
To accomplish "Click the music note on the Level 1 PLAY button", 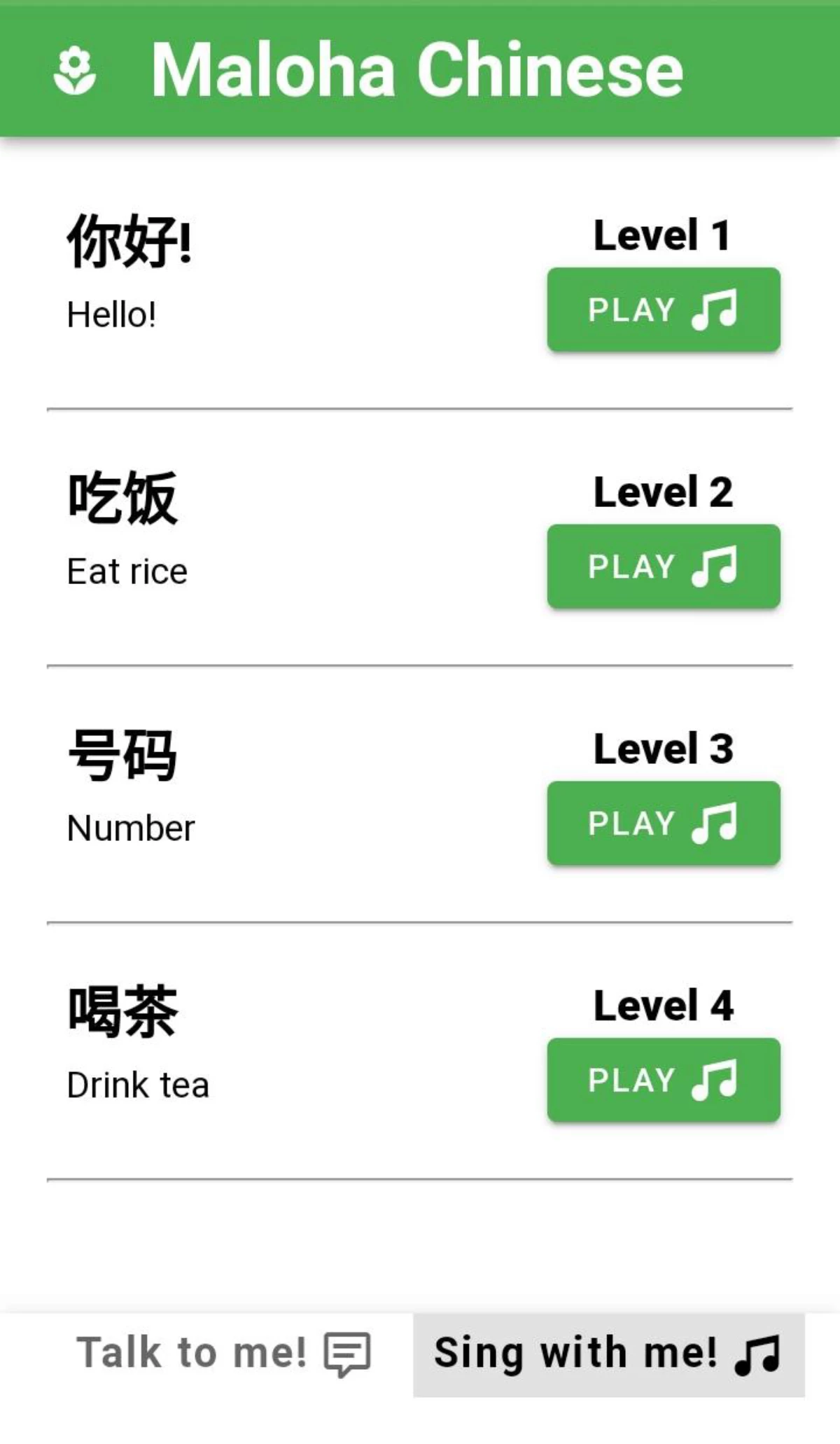I will coord(714,309).
